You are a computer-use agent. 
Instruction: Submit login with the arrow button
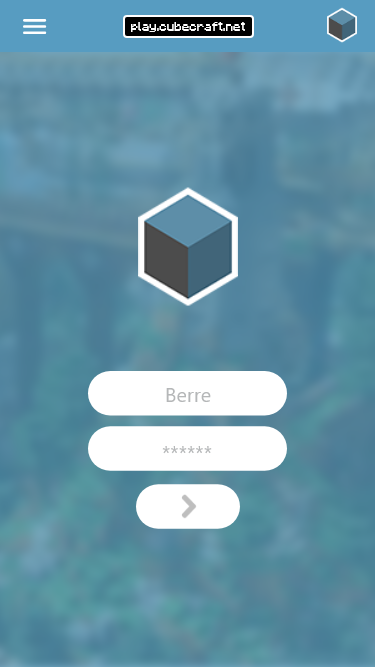(x=188, y=507)
